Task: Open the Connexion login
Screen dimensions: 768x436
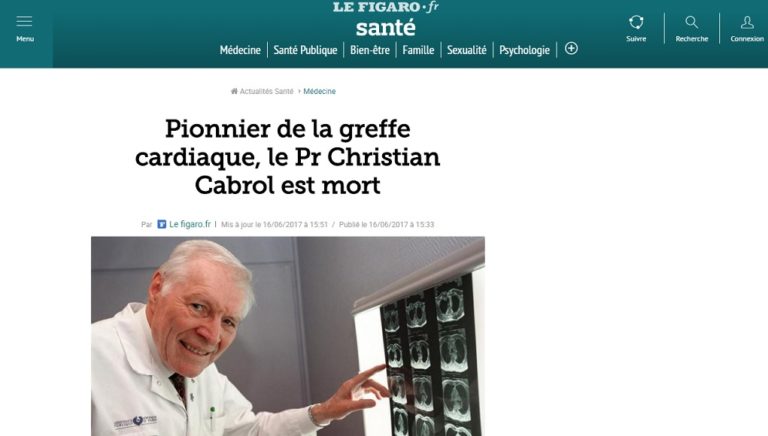Action: pos(746,27)
